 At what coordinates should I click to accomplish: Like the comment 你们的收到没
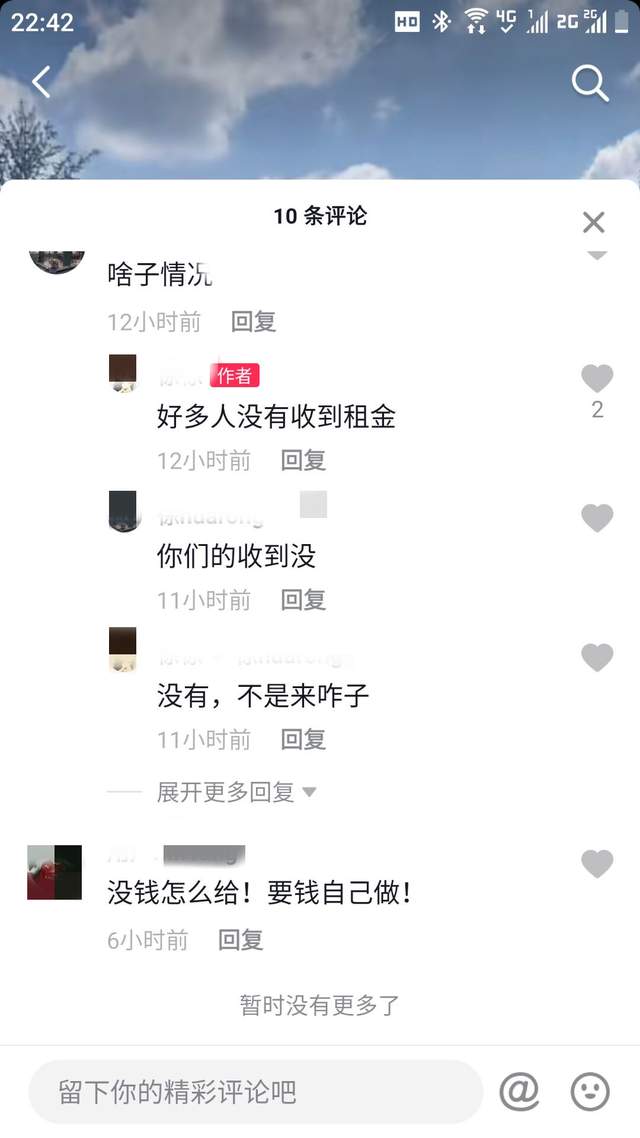pos(597,518)
